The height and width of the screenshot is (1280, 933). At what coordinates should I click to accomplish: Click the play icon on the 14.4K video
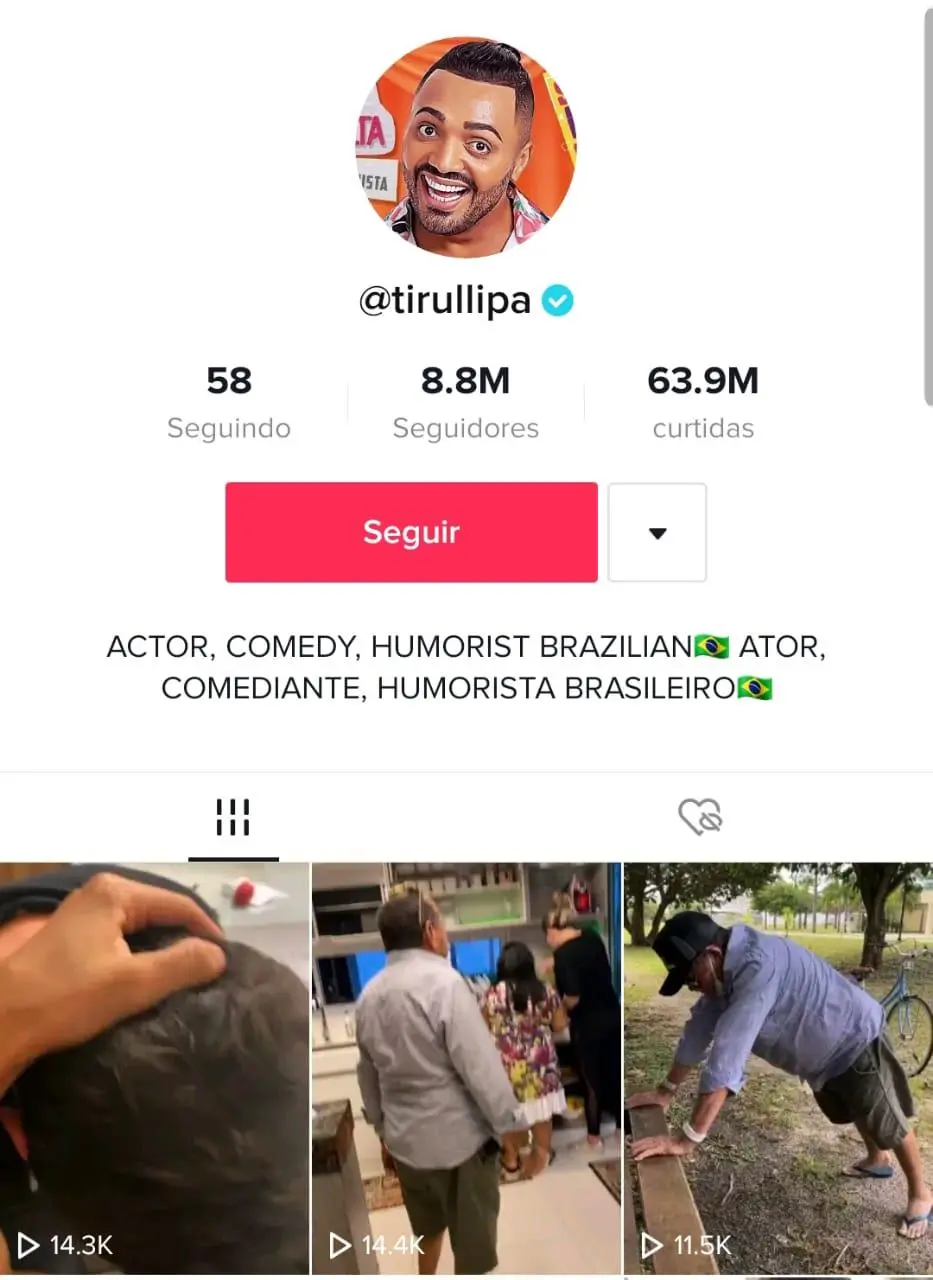coord(340,1246)
